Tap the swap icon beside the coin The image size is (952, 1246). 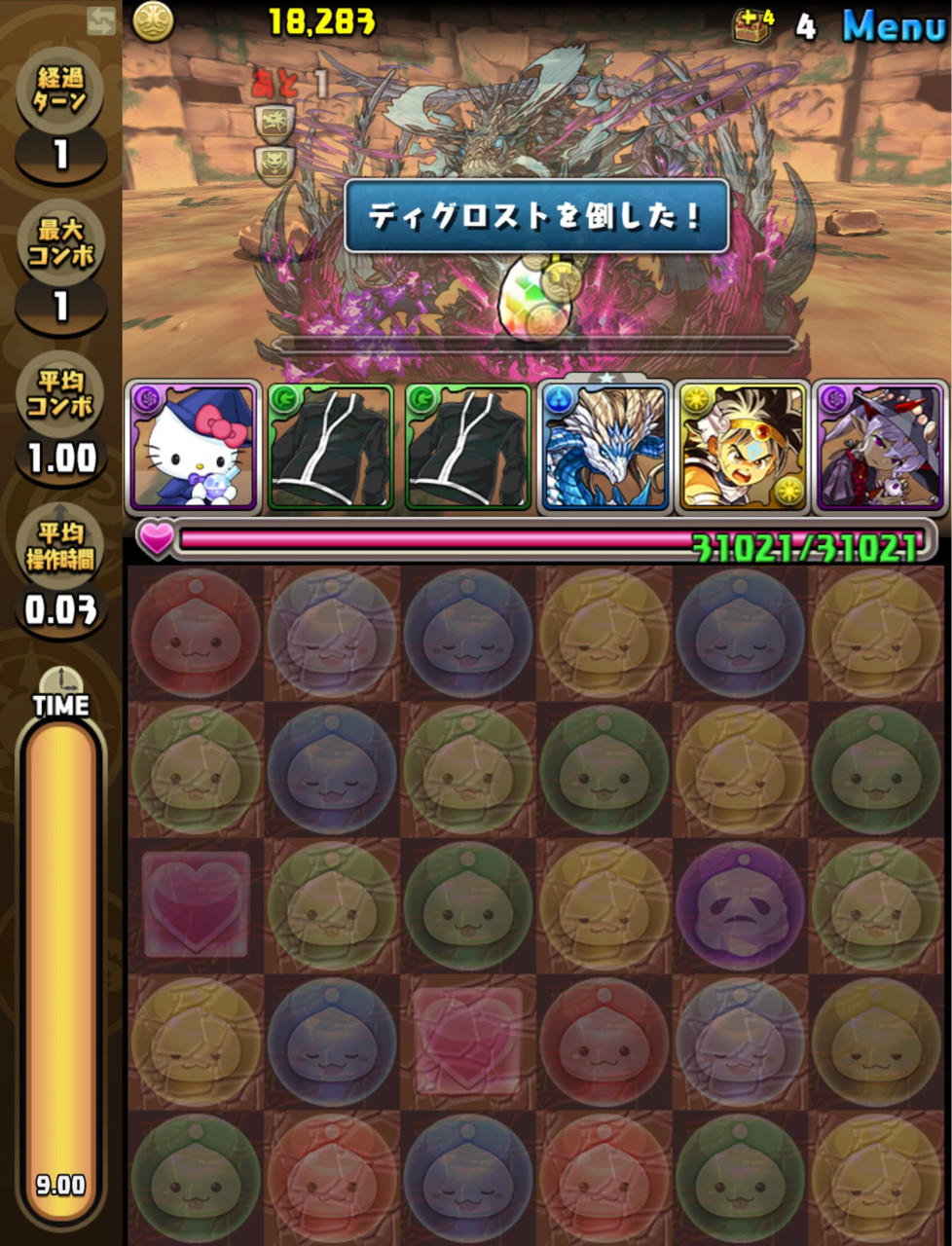[101, 21]
